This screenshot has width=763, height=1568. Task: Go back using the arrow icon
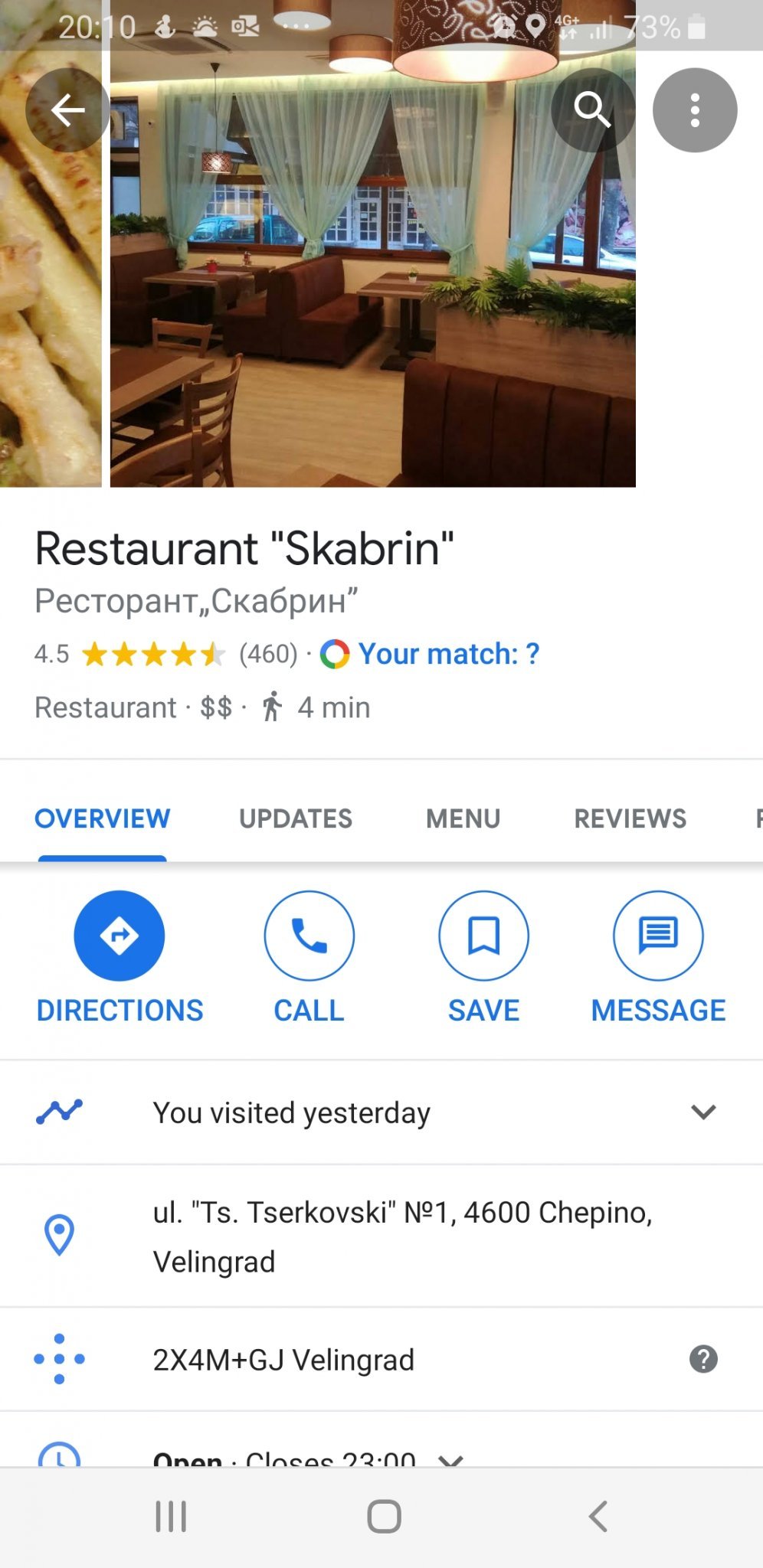[67, 110]
